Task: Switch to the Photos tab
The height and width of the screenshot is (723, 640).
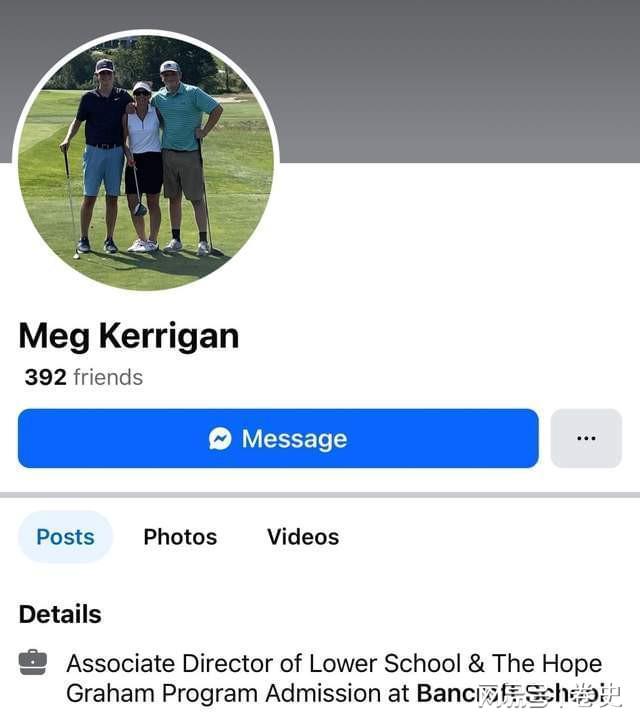Action: pos(180,537)
